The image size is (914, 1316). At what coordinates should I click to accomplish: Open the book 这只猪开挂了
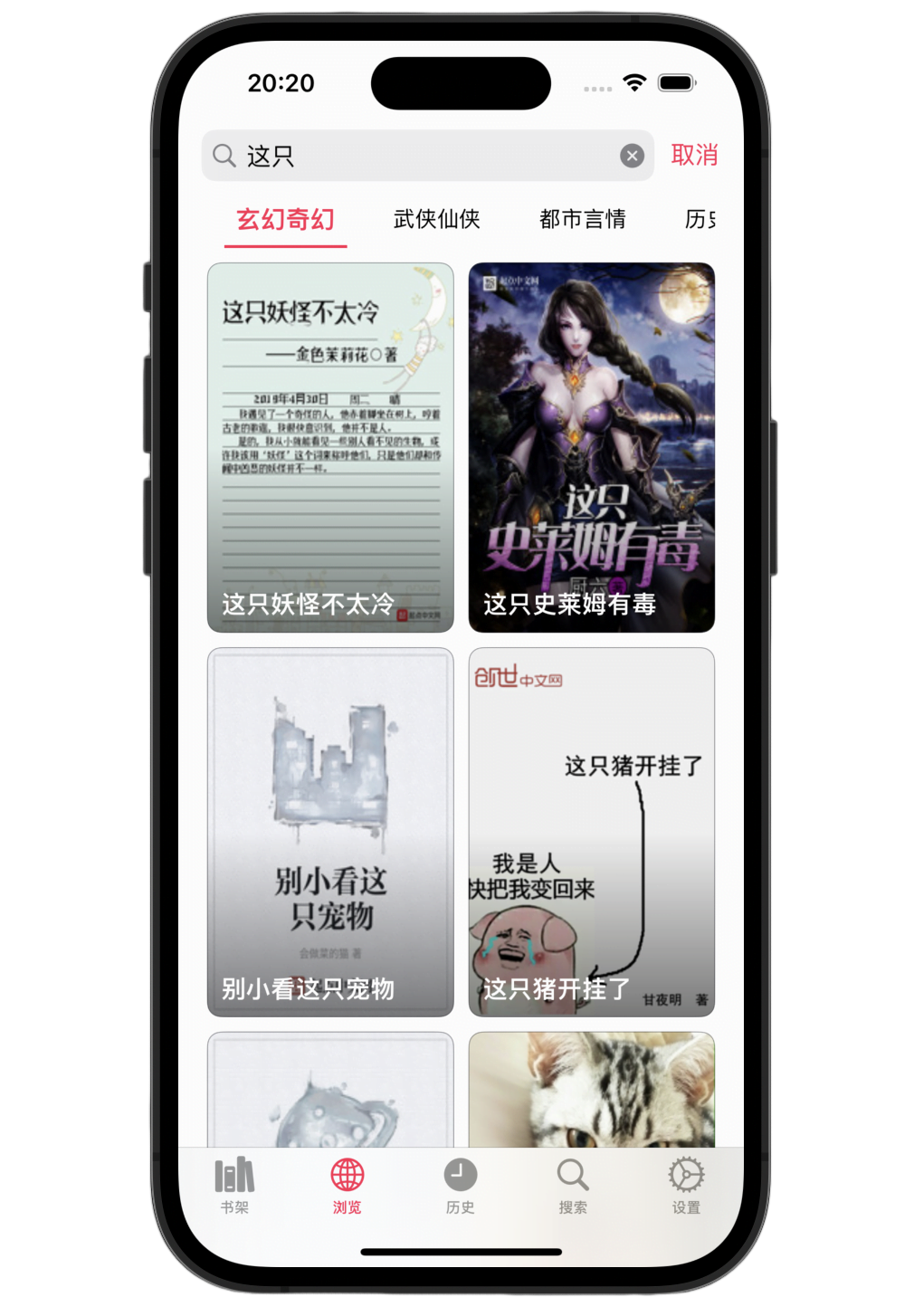click(591, 831)
